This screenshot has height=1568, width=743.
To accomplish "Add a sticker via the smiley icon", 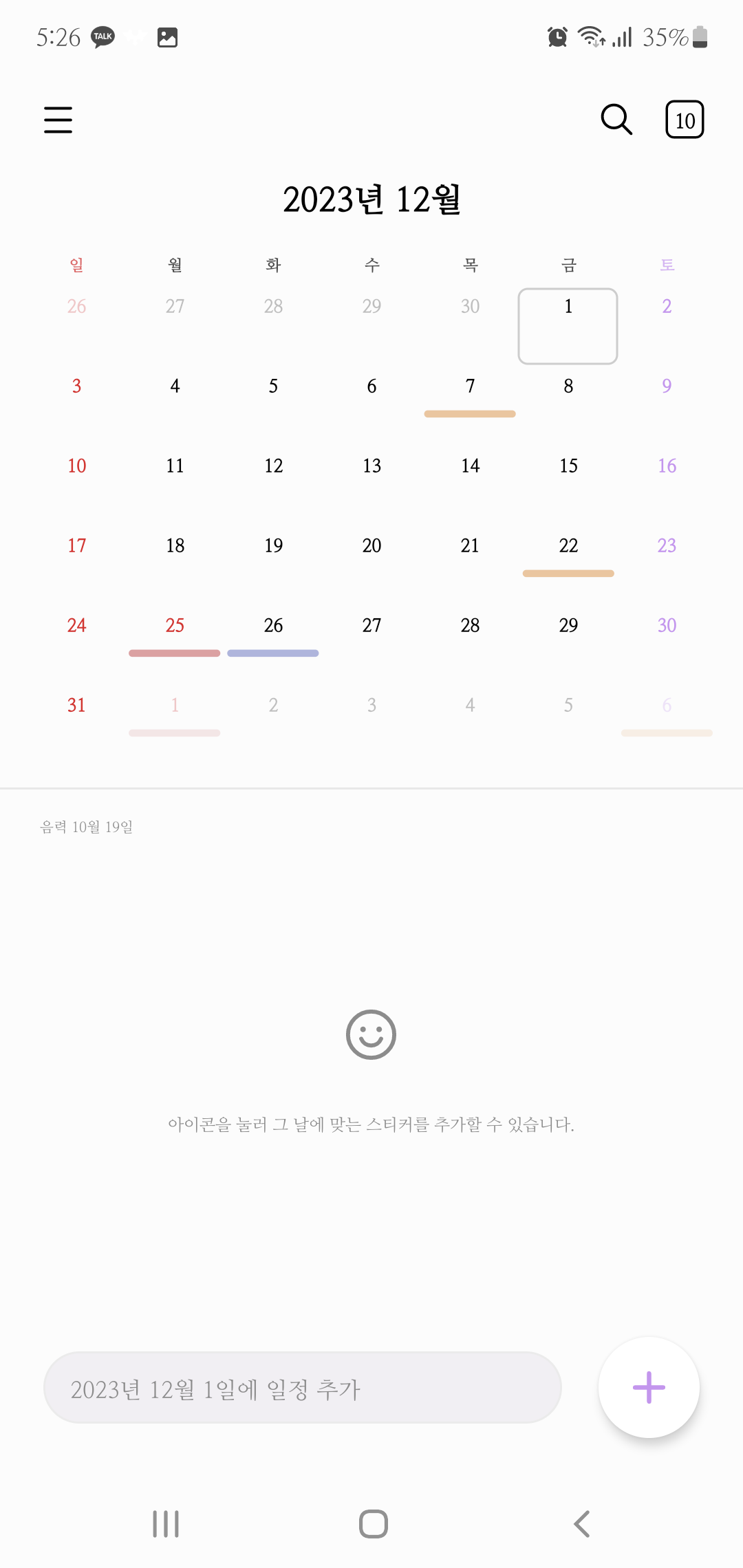I will coord(371,1034).
